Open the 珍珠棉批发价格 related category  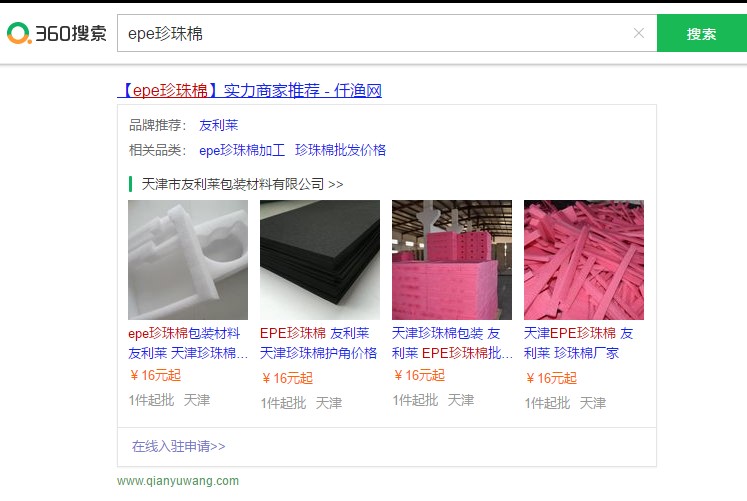[340, 150]
